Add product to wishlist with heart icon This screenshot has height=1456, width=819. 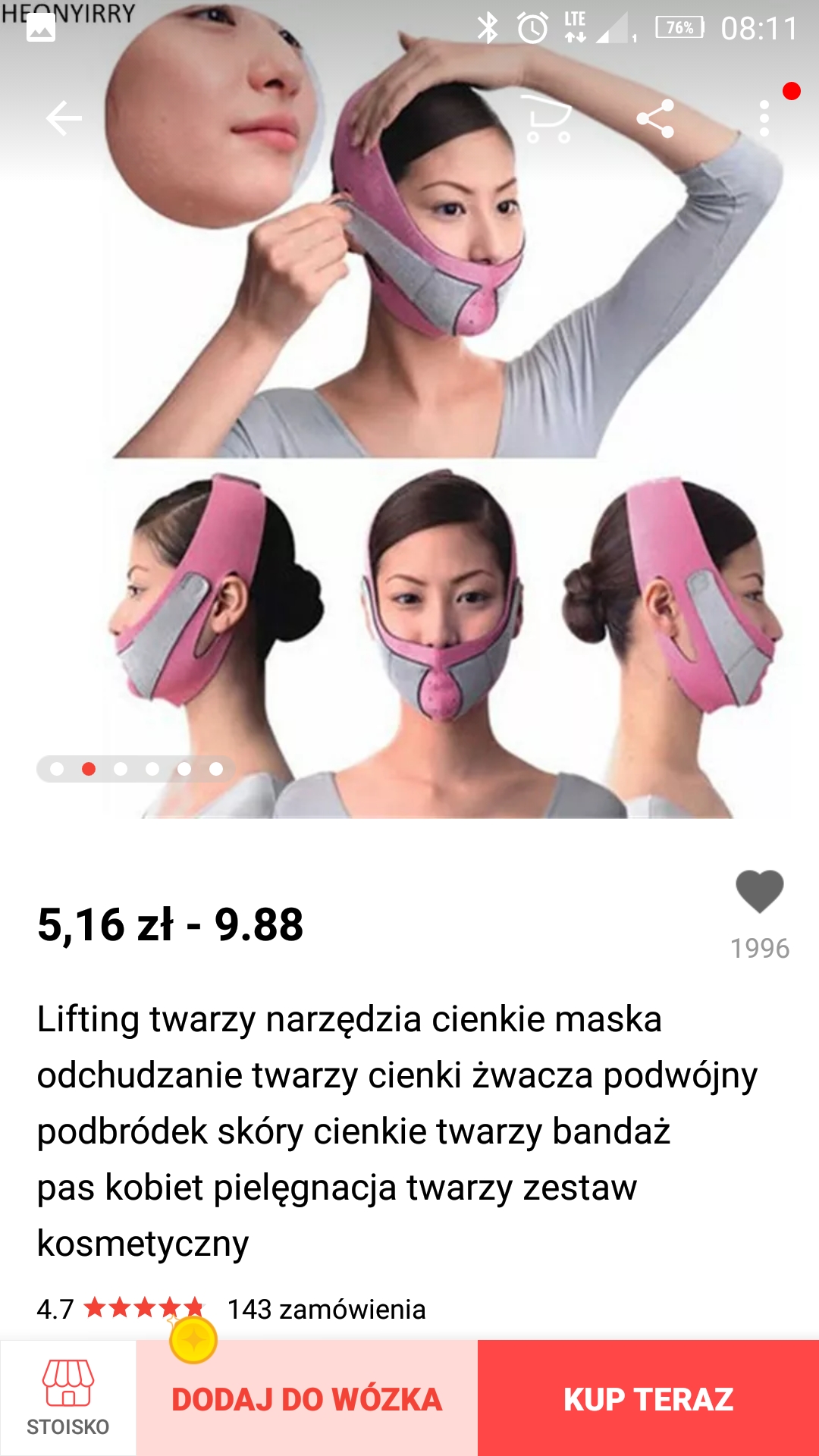759,891
